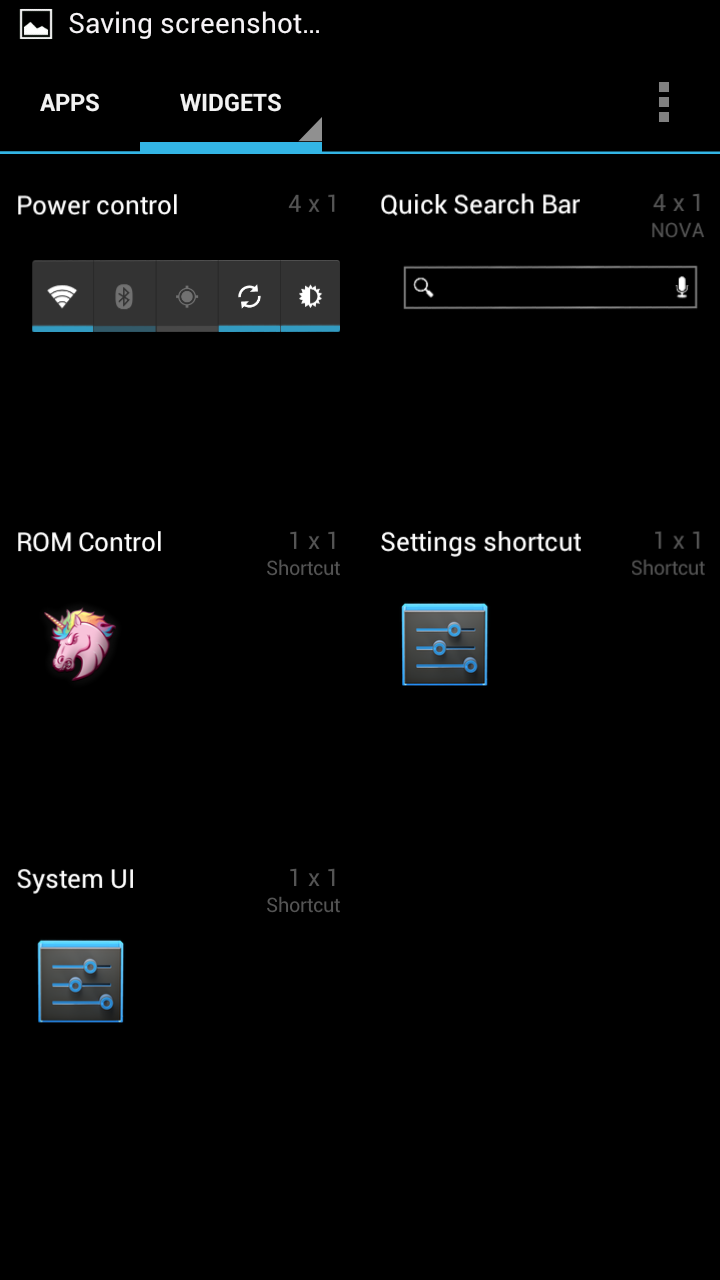
Task: Select the Widgets tab
Action: 230,104
